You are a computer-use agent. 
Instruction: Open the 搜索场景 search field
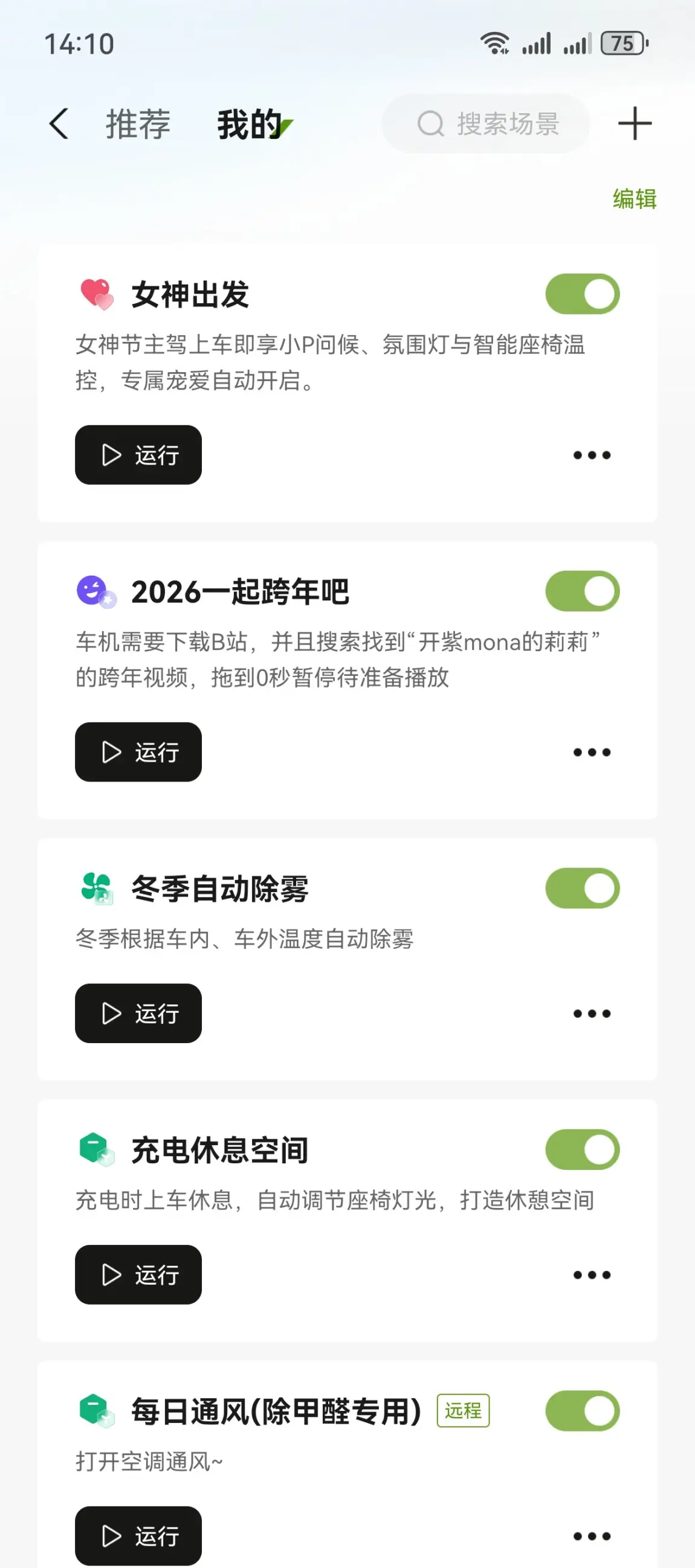[487, 124]
